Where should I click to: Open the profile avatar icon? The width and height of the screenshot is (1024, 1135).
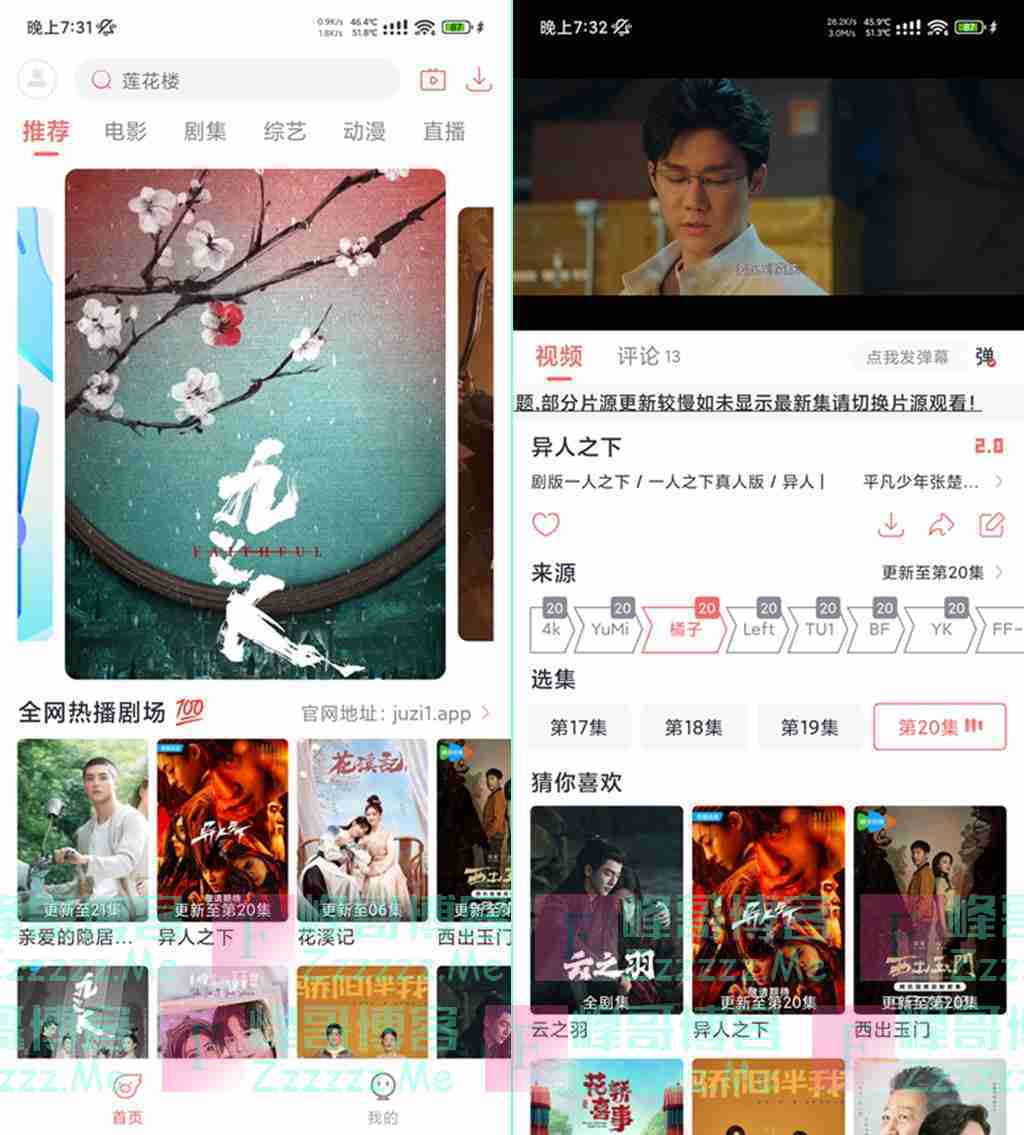pyautogui.click(x=38, y=80)
